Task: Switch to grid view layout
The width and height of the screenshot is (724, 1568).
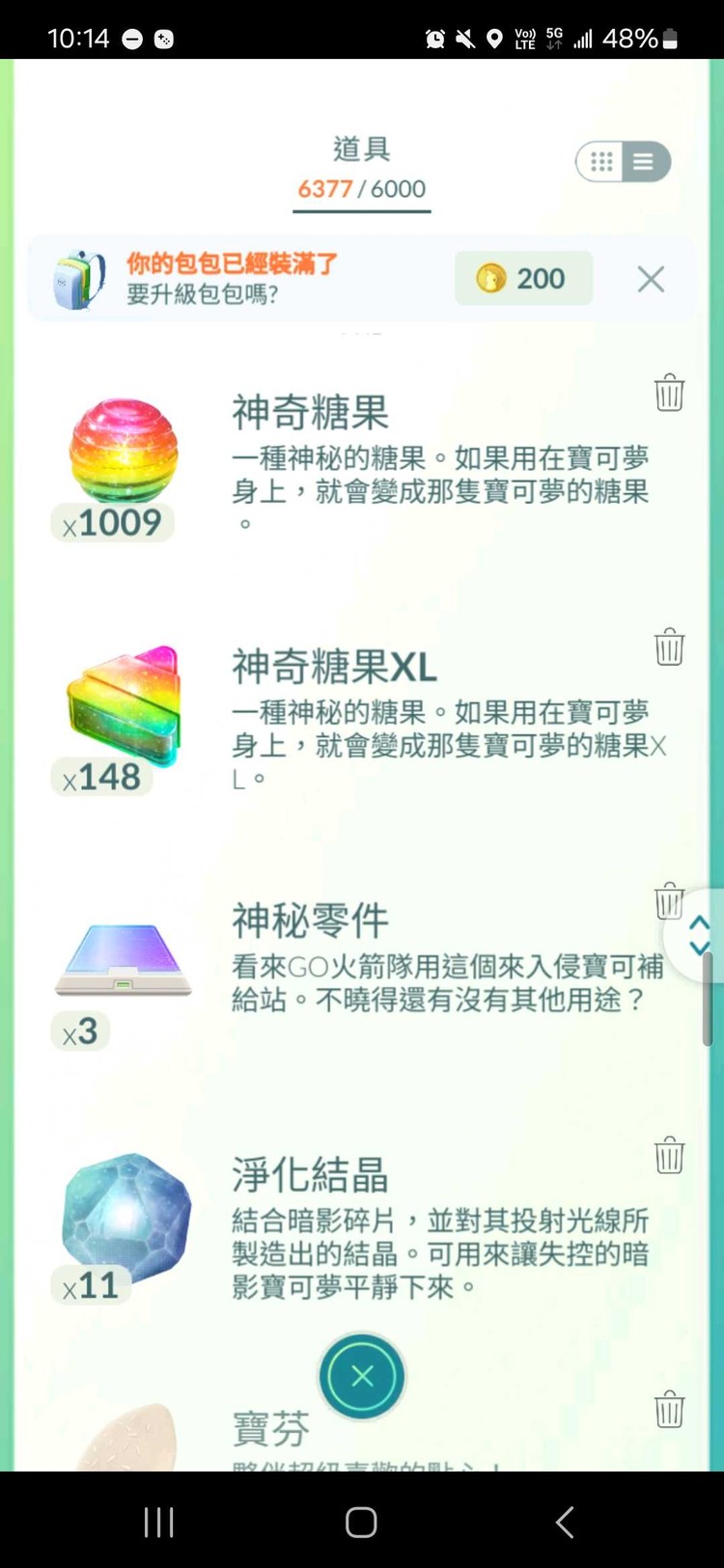Action: coord(601,162)
